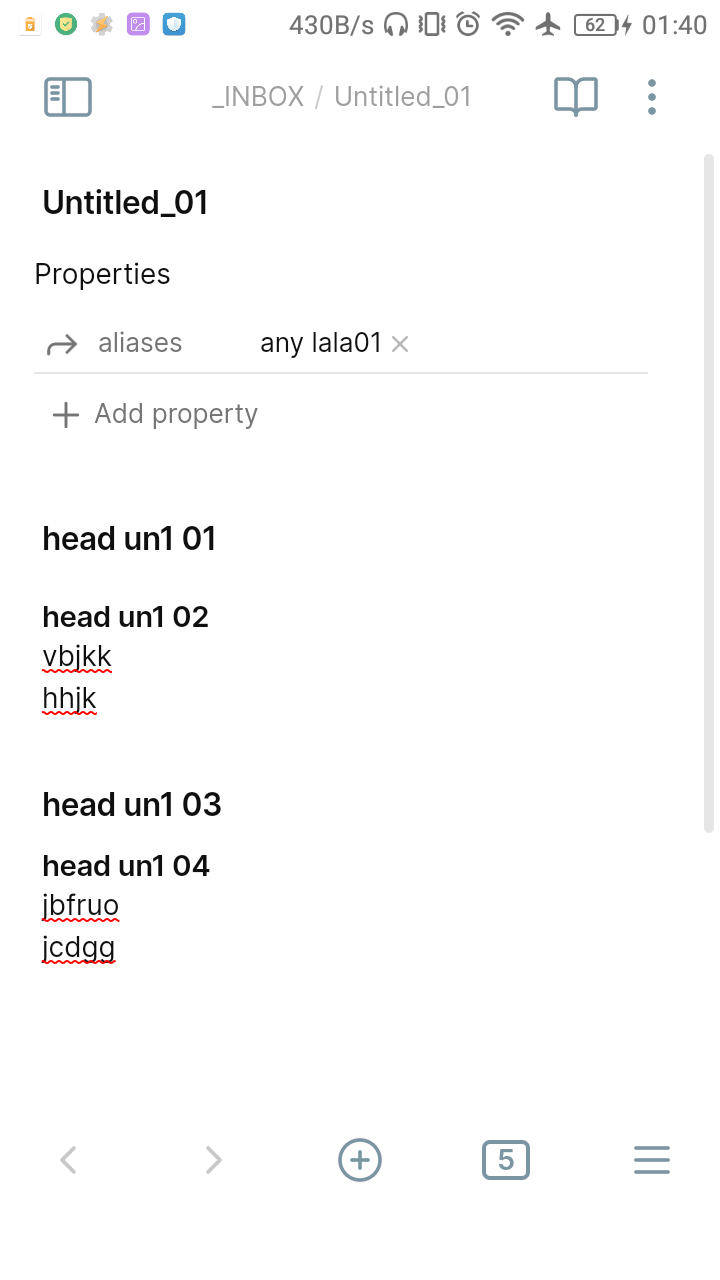Screen dimensions: 720x1280
Task: Open the three-dot more options menu
Action: [652, 97]
